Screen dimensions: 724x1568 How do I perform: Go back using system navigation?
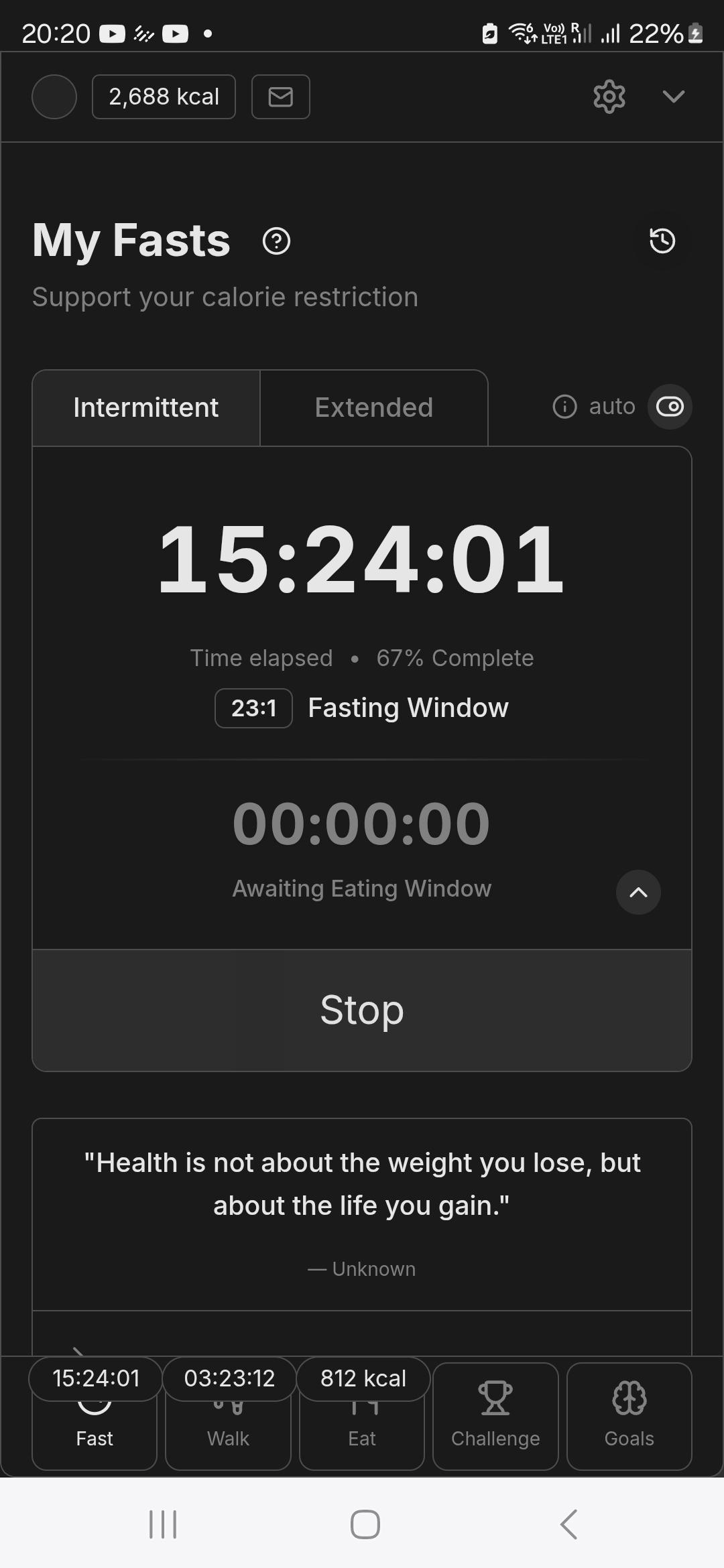tap(568, 1524)
